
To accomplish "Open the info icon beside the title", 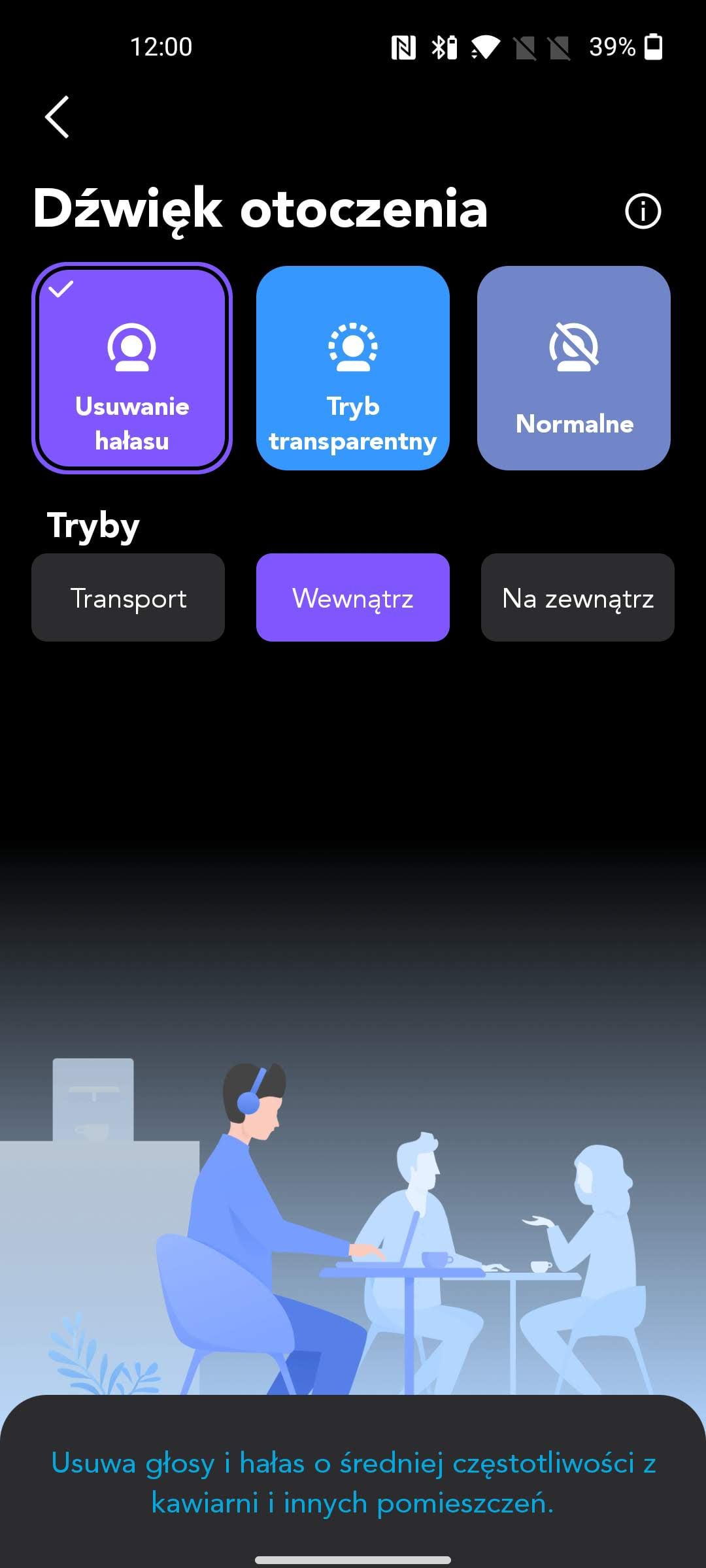I will tap(643, 211).
